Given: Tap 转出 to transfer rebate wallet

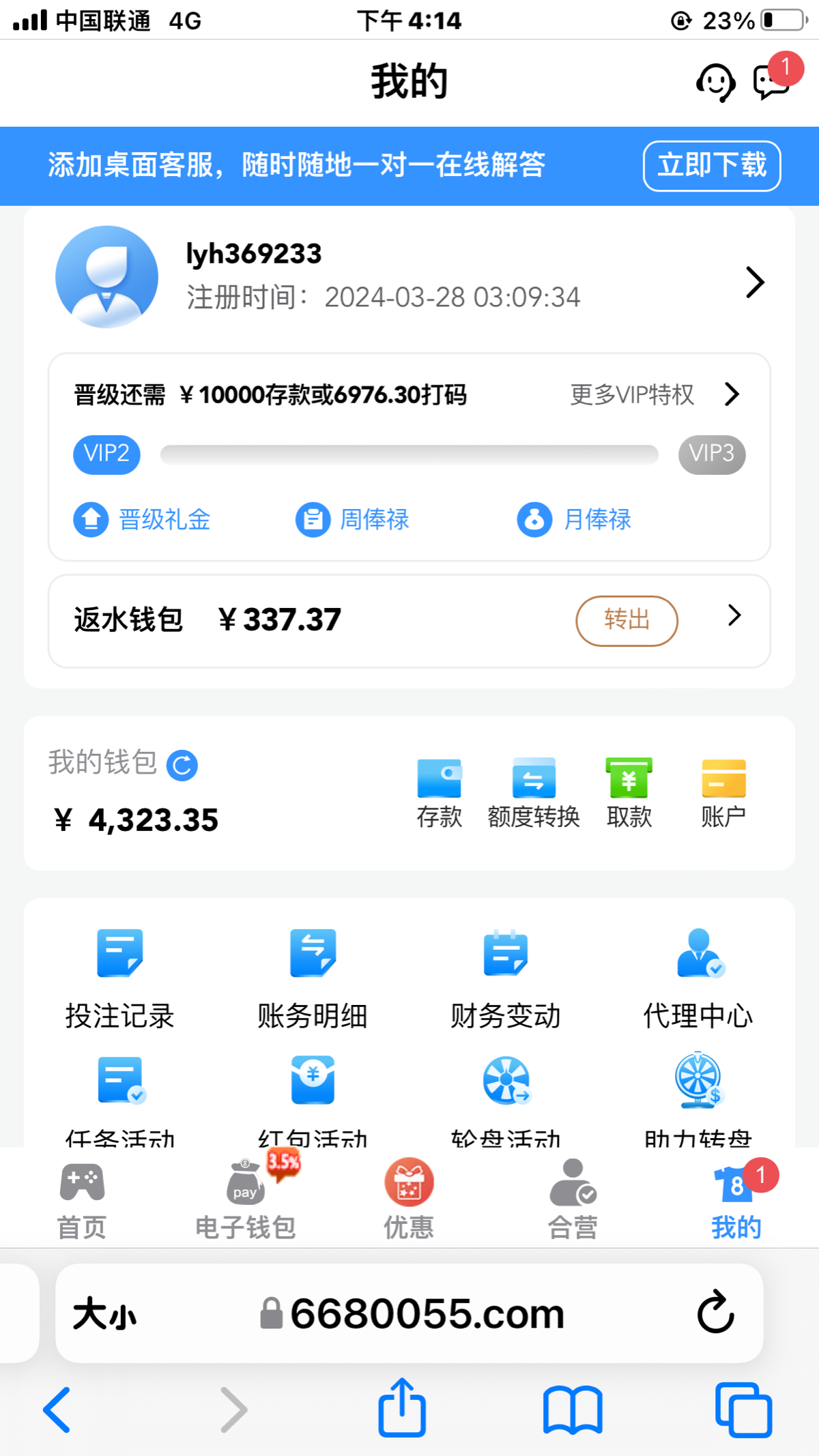Looking at the screenshot, I should [626, 620].
